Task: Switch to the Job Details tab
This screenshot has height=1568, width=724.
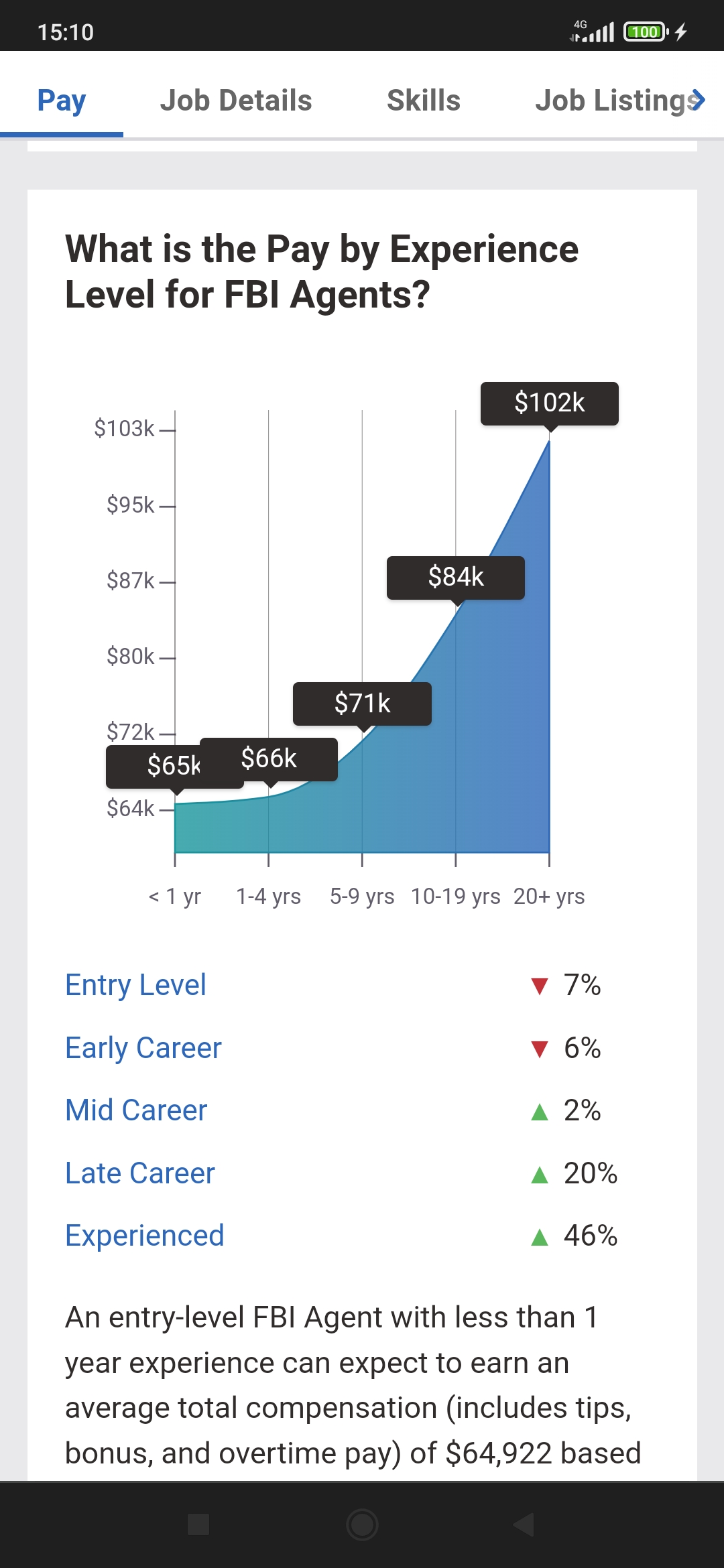Action: 235,101
